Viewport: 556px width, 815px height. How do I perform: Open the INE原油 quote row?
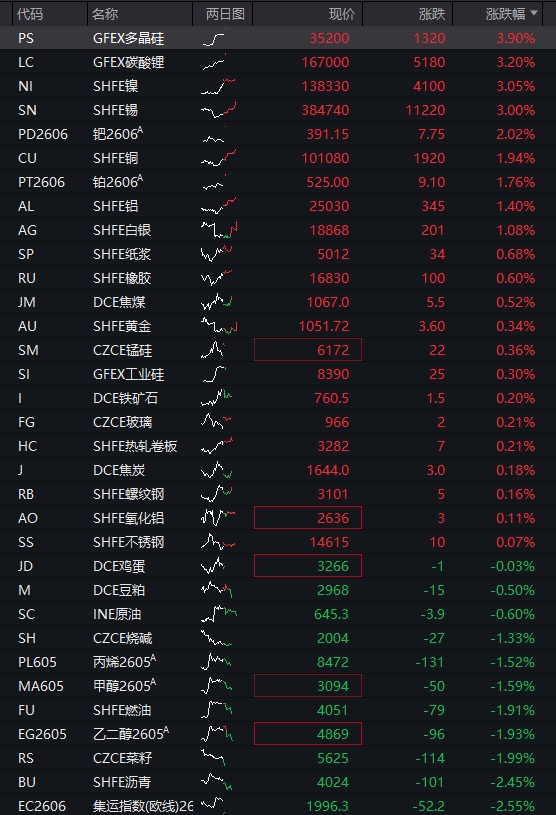[278, 614]
